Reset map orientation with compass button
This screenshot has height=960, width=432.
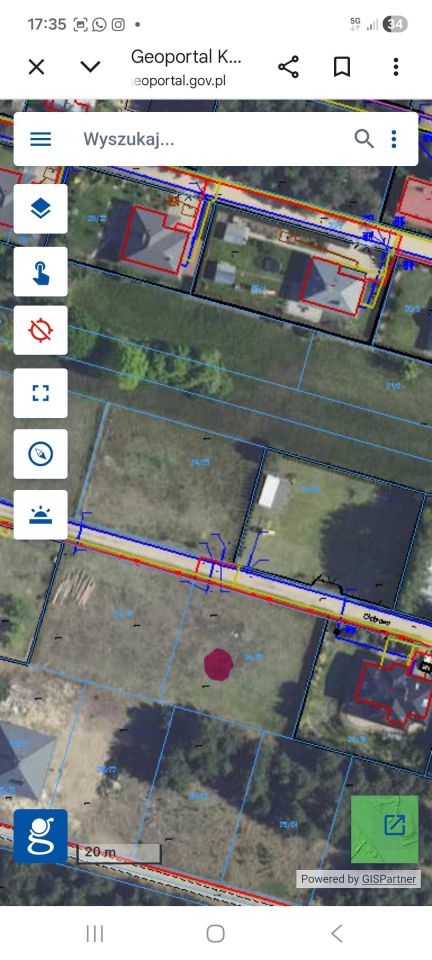[x=41, y=454]
